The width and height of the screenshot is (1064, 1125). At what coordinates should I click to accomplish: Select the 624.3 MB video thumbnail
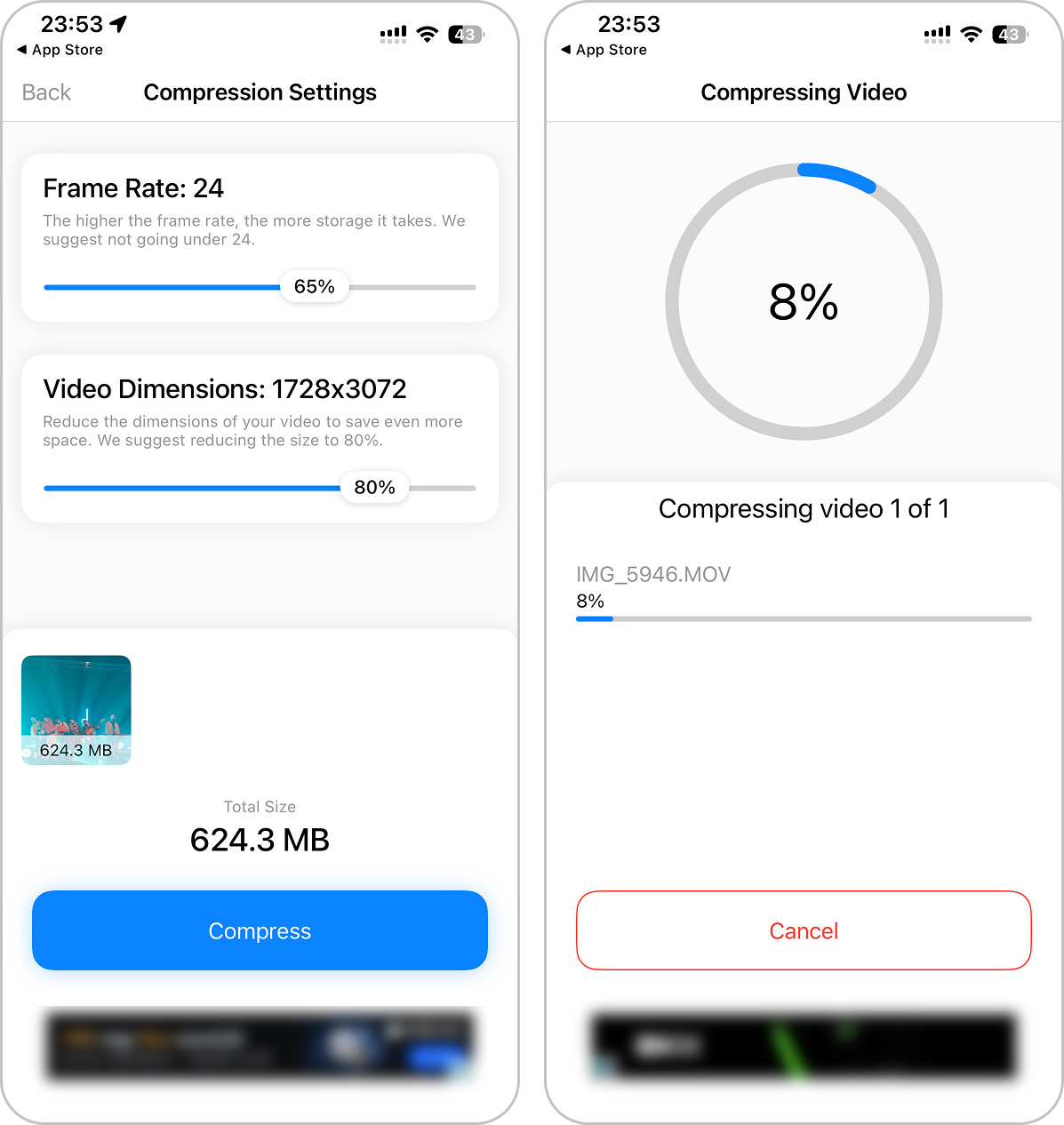pyautogui.click(x=76, y=710)
